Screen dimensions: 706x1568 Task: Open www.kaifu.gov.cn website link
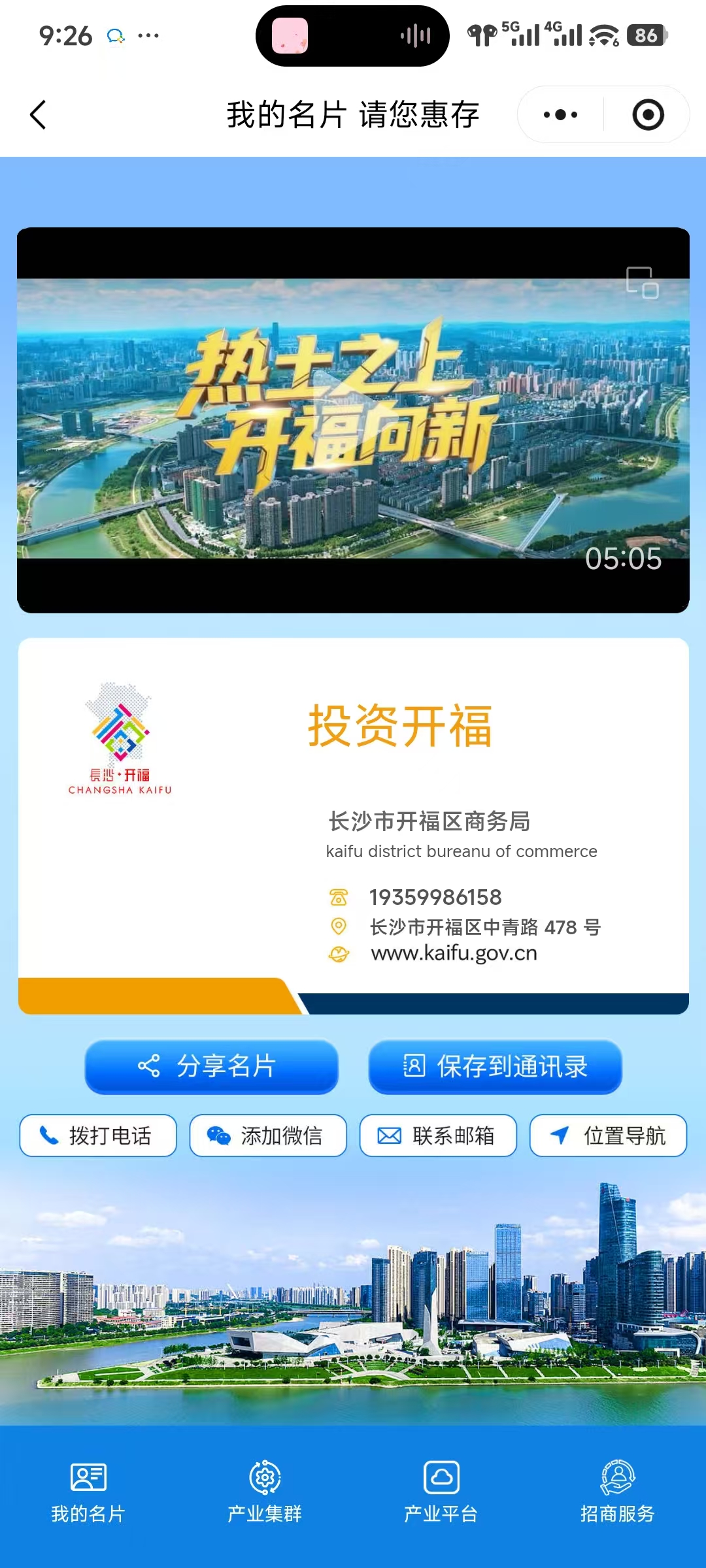[x=454, y=953]
